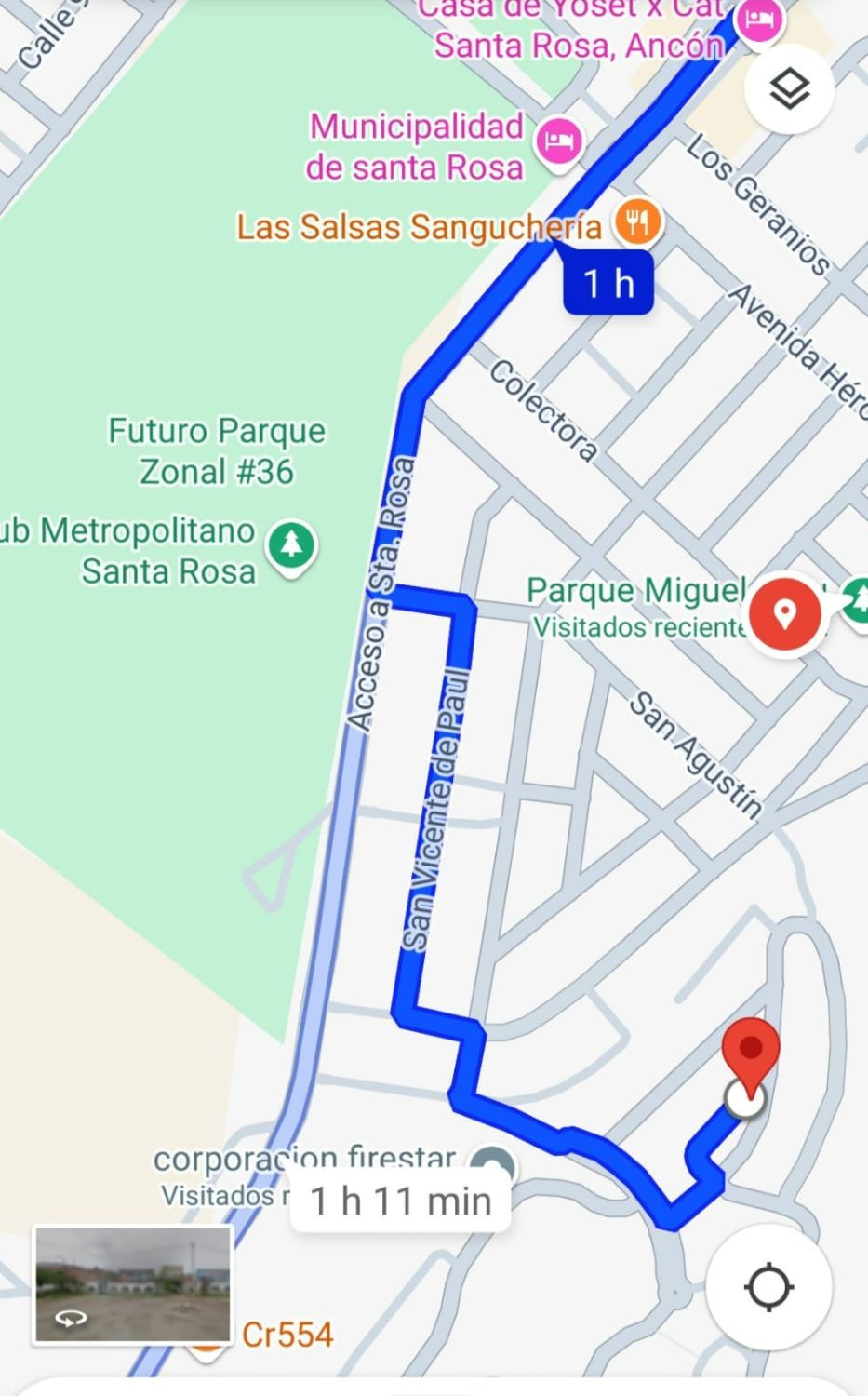Open the map layers button
The height and width of the screenshot is (1396, 868).
pyautogui.click(x=789, y=89)
